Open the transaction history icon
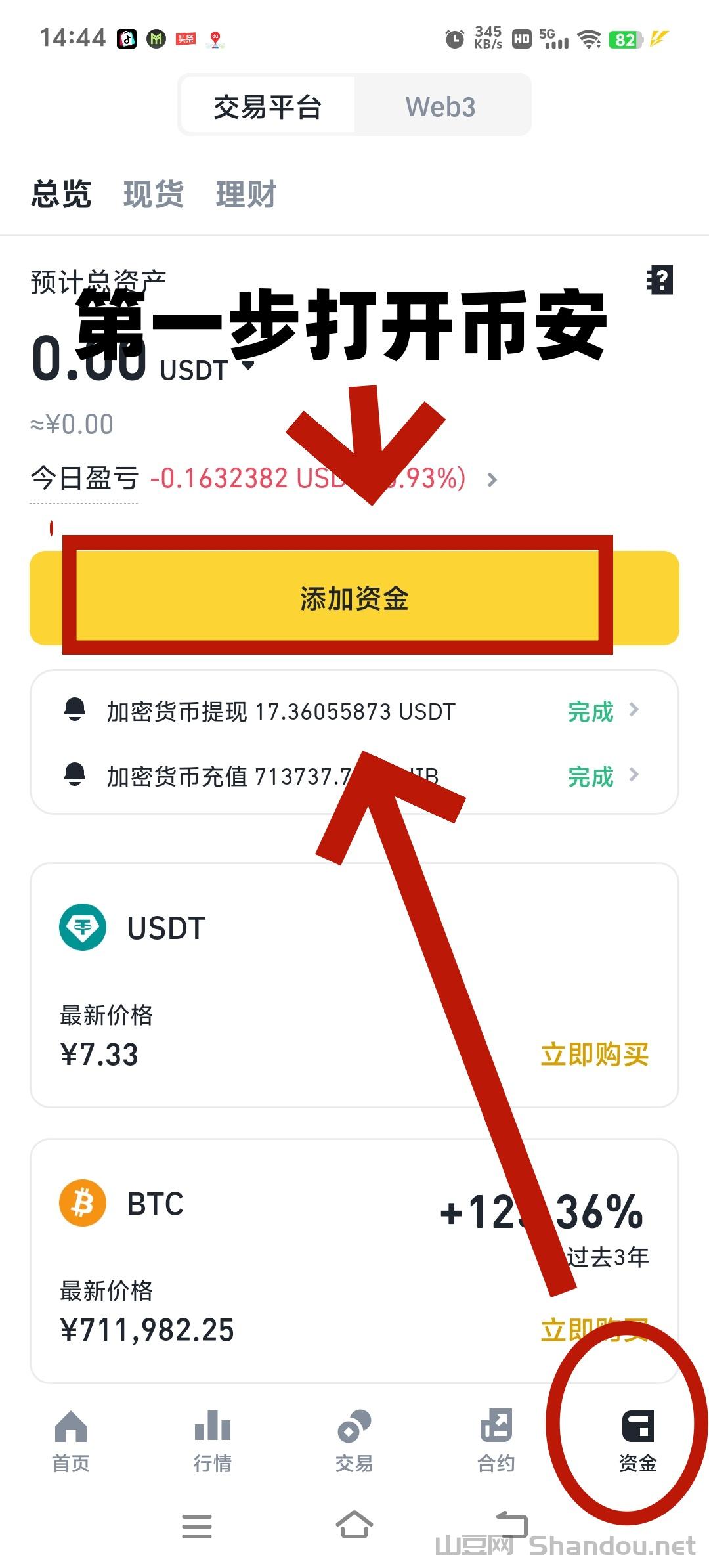 [659, 280]
